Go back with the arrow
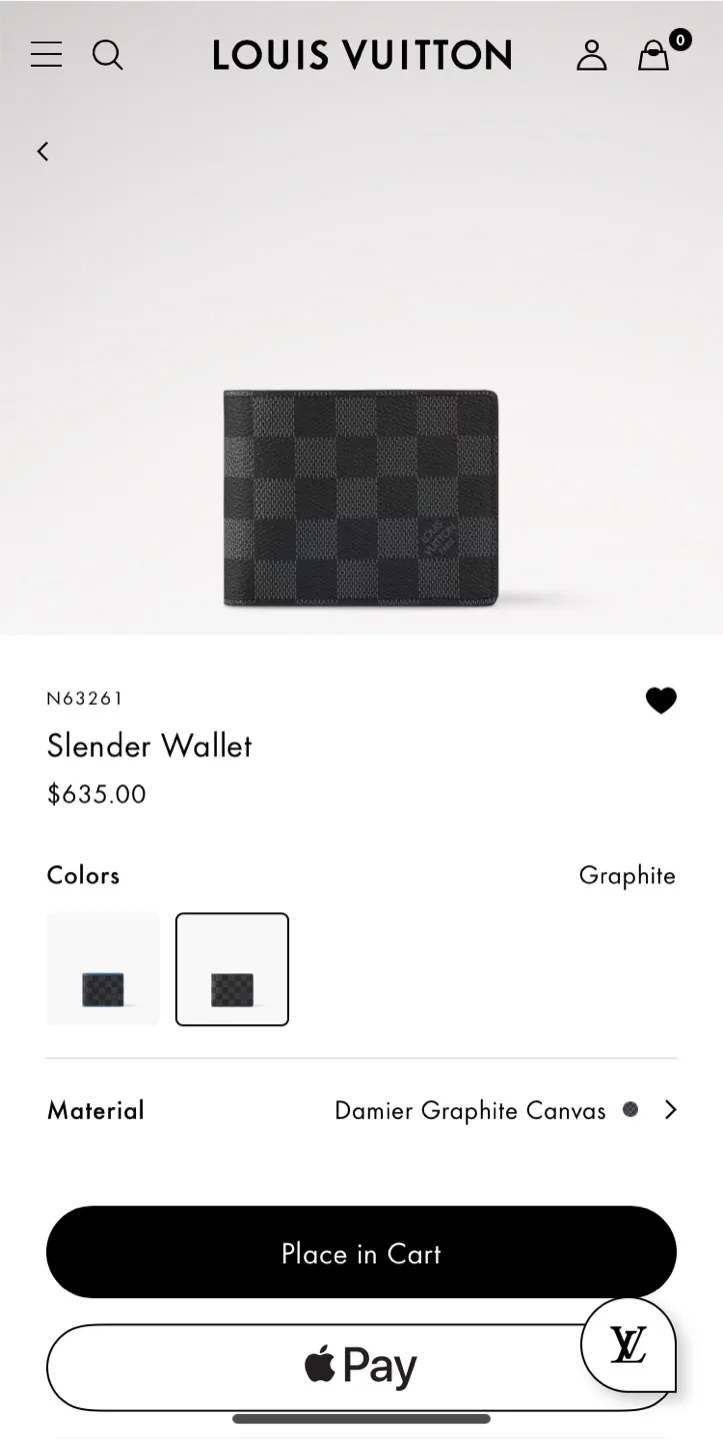The height and width of the screenshot is (1440, 723). [43, 151]
